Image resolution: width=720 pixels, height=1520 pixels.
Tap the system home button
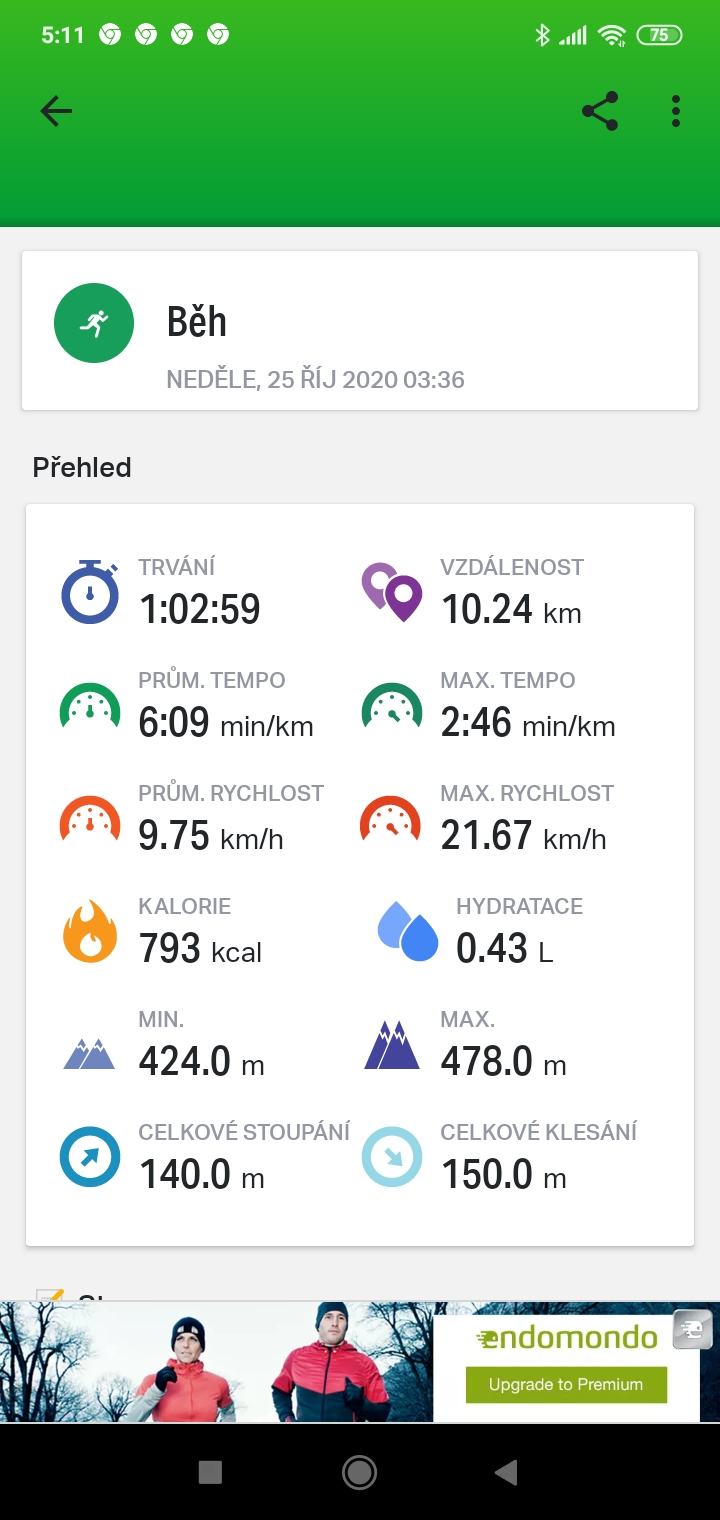click(359, 1471)
